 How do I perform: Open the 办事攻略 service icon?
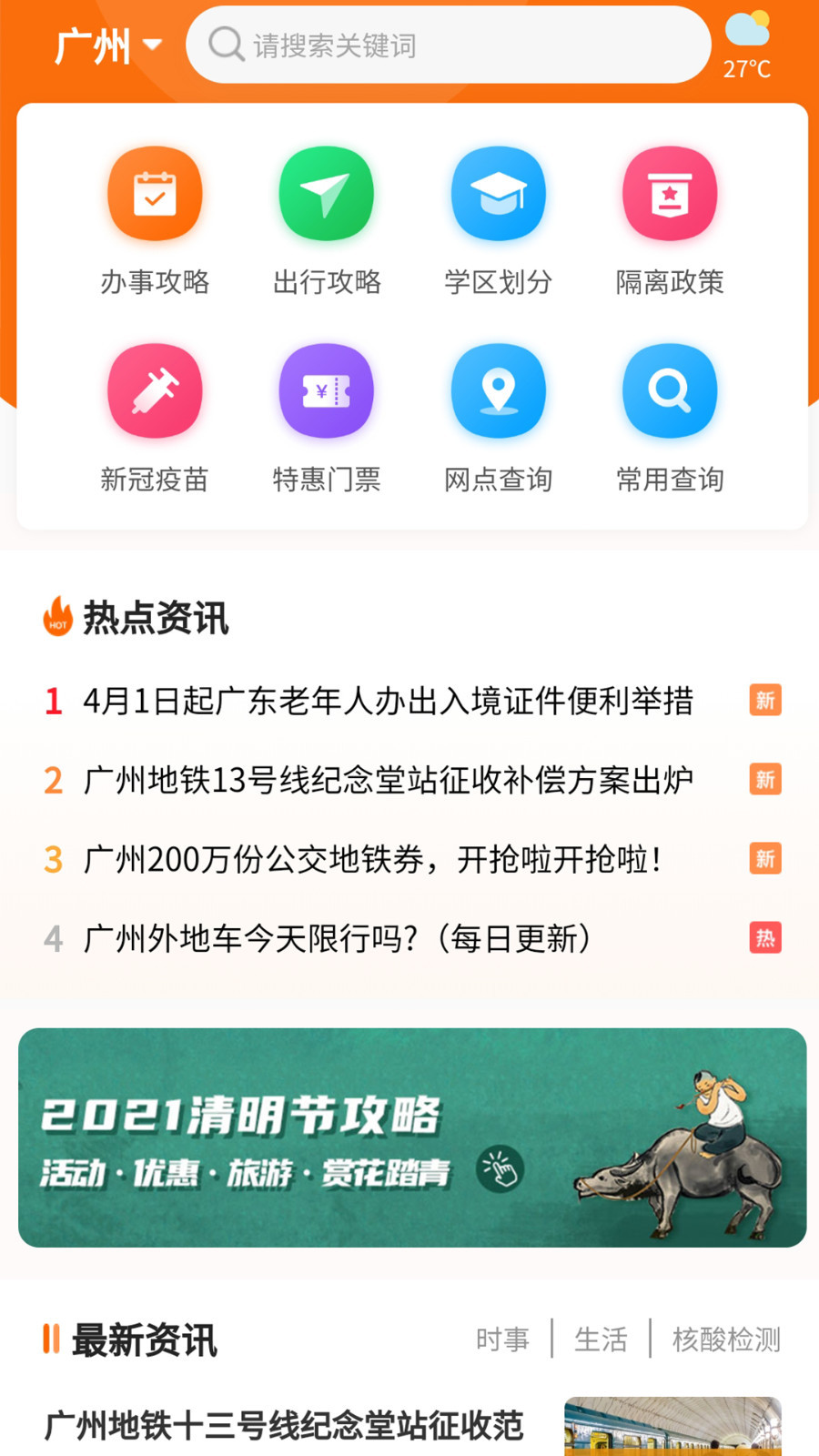(155, 194)
